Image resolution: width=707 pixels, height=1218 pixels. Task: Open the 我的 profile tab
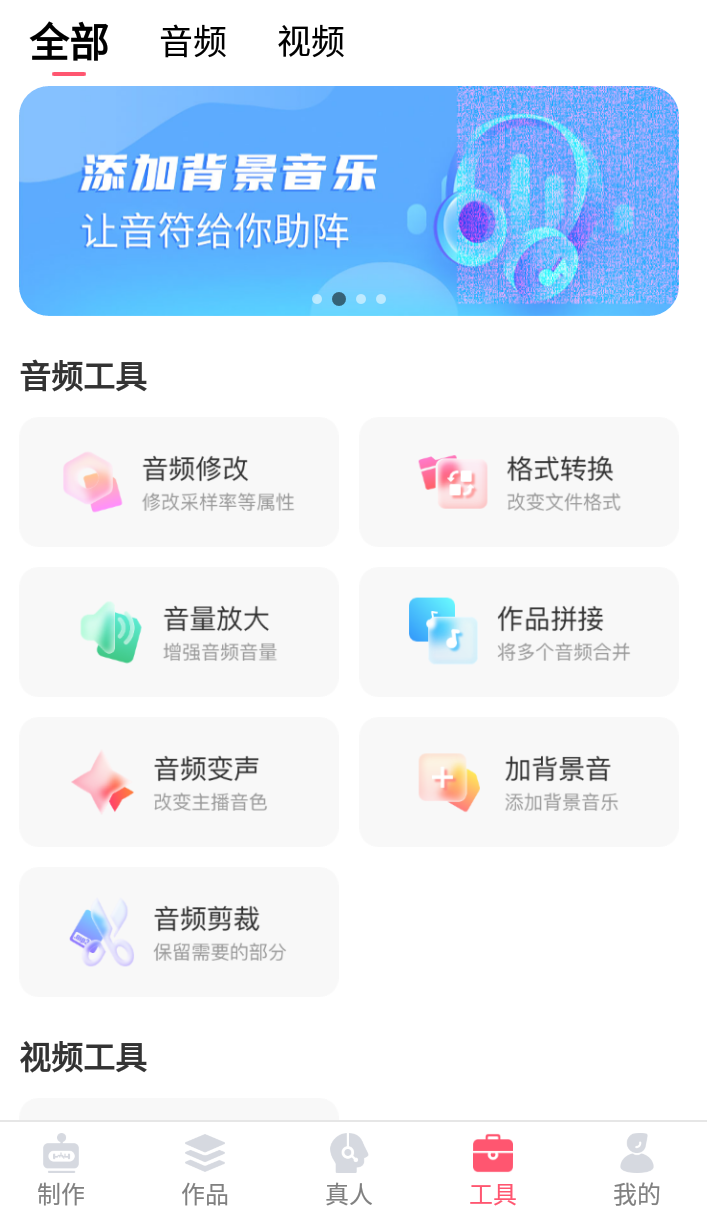point(637,1170)
